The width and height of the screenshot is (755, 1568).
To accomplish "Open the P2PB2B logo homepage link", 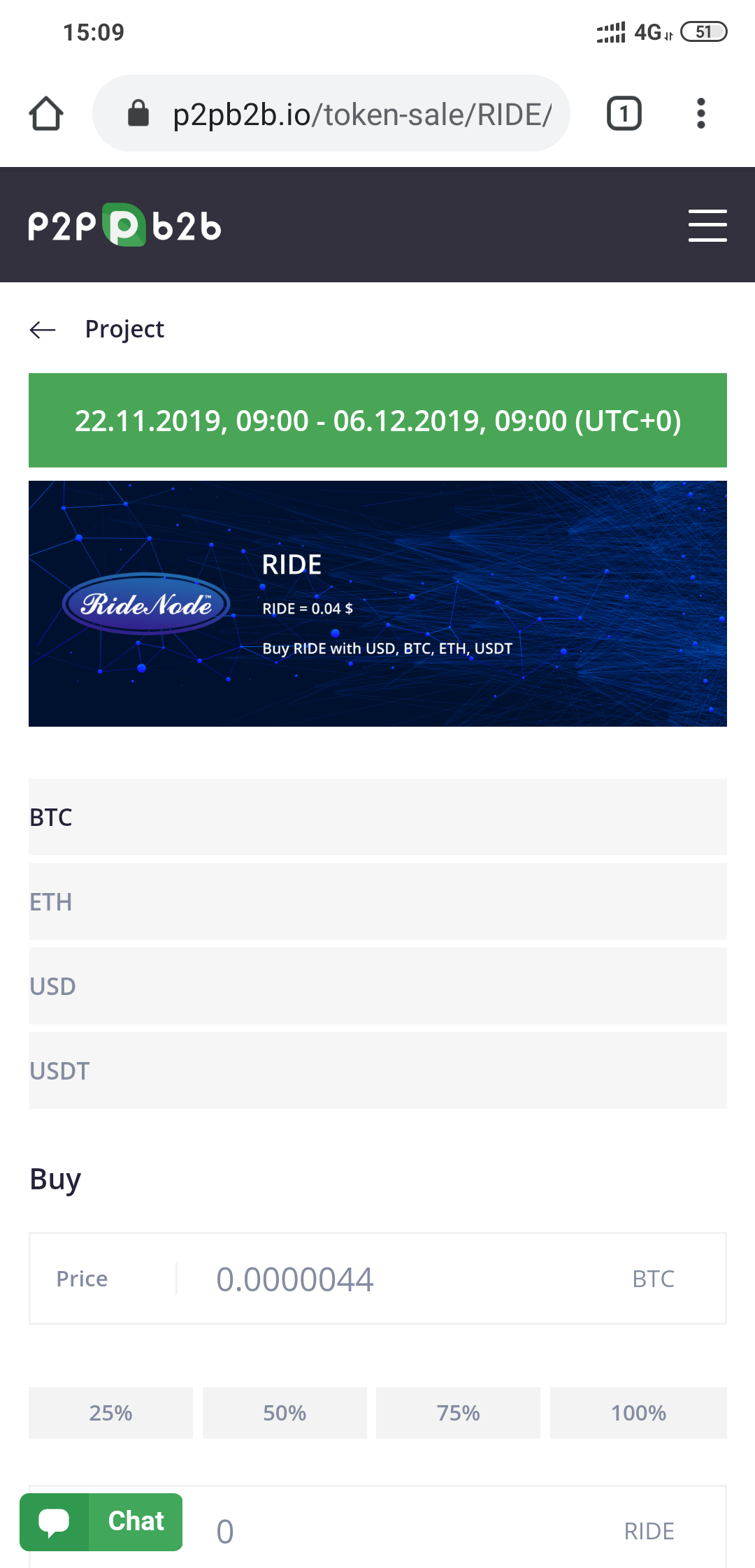I will tap(124, 226).
